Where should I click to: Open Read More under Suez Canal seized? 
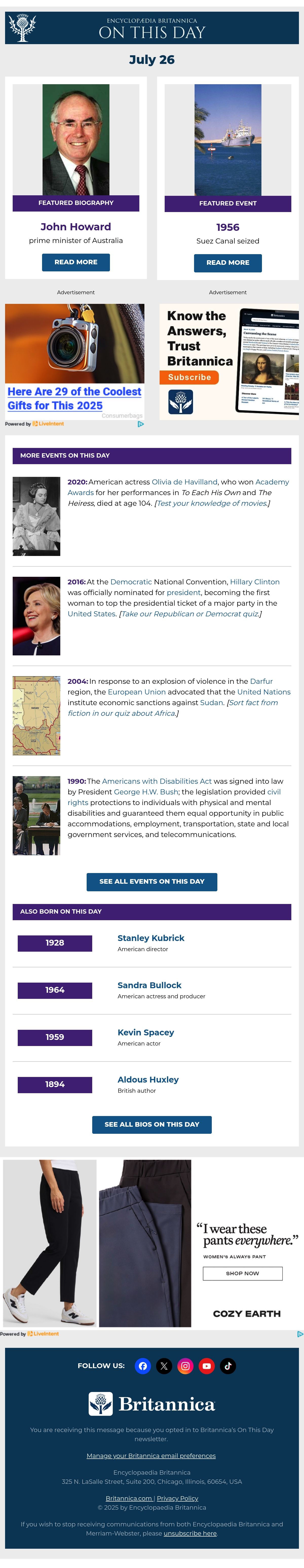point(228,263)
